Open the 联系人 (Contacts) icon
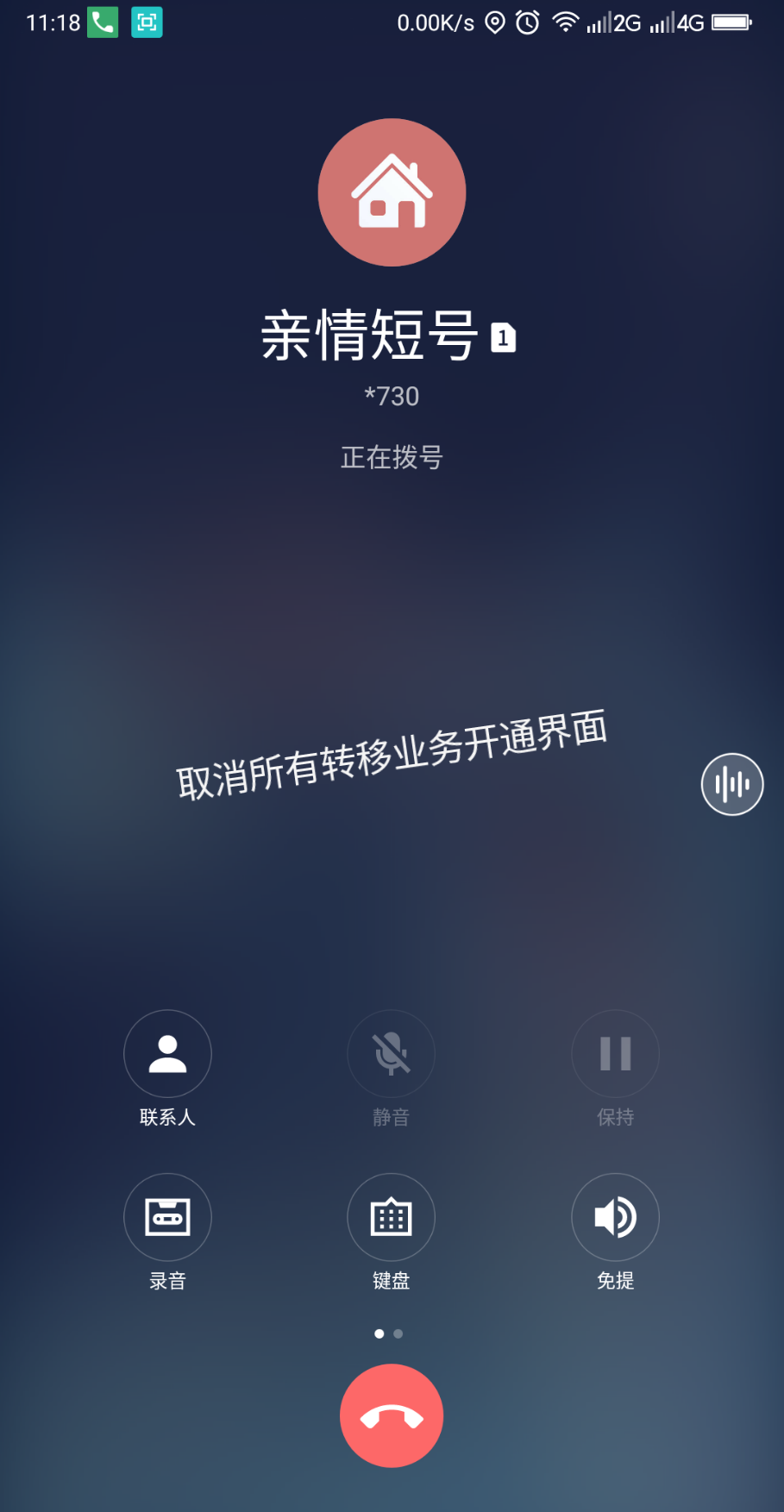This screenshot has width=784, height=1512. click(x=167, y=1053)
